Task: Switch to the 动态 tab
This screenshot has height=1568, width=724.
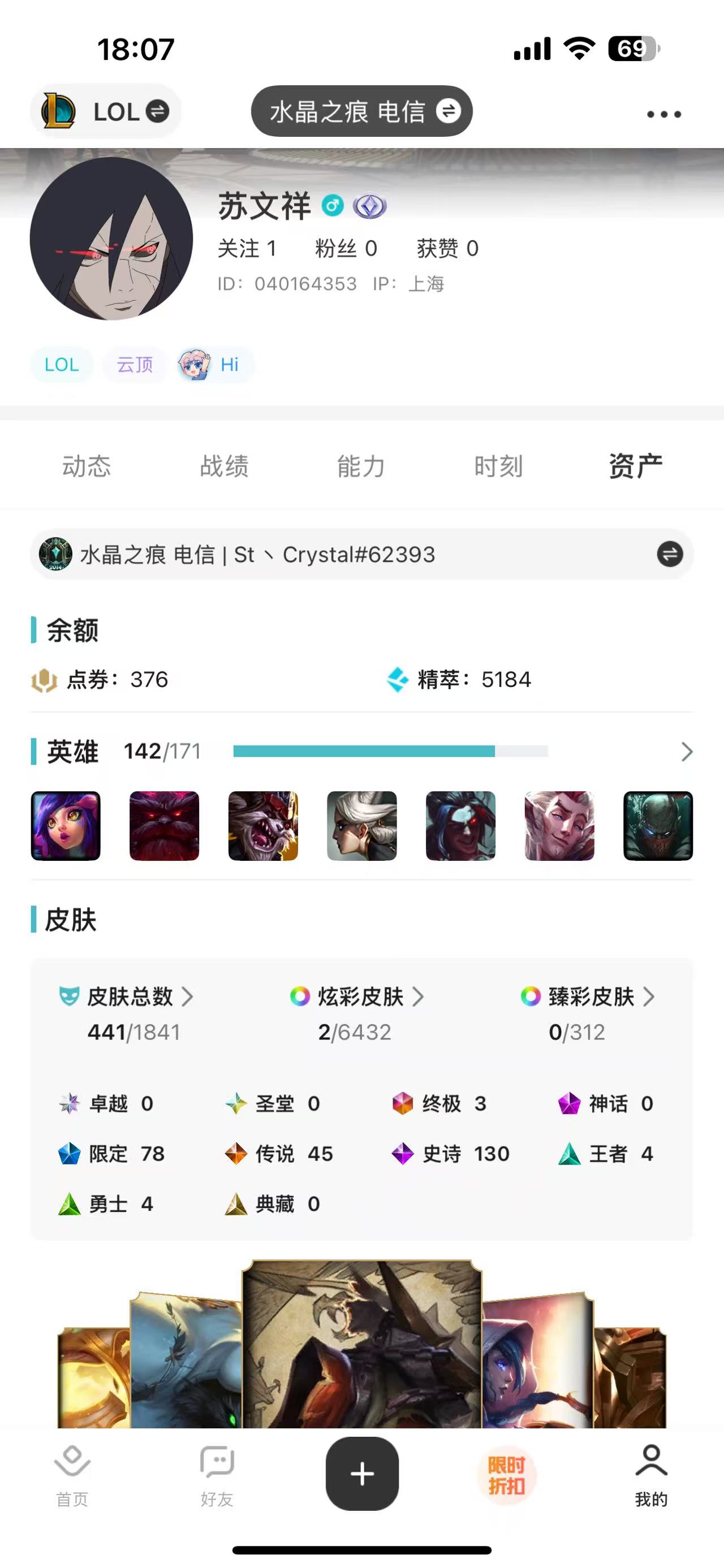Action: [x=87, y=466]
